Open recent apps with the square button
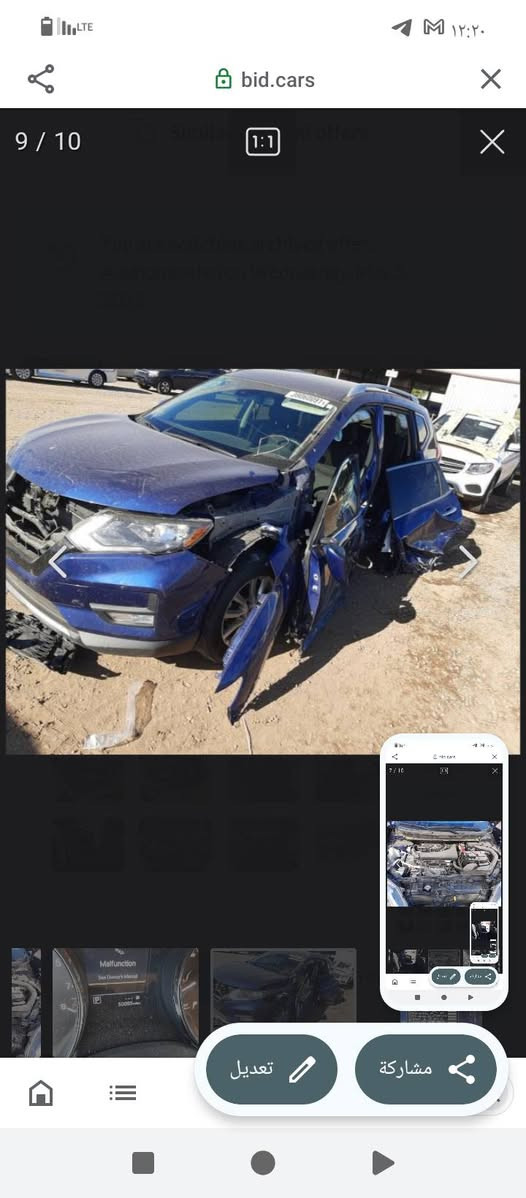The image size is (526, 1198). [143, 1163]
